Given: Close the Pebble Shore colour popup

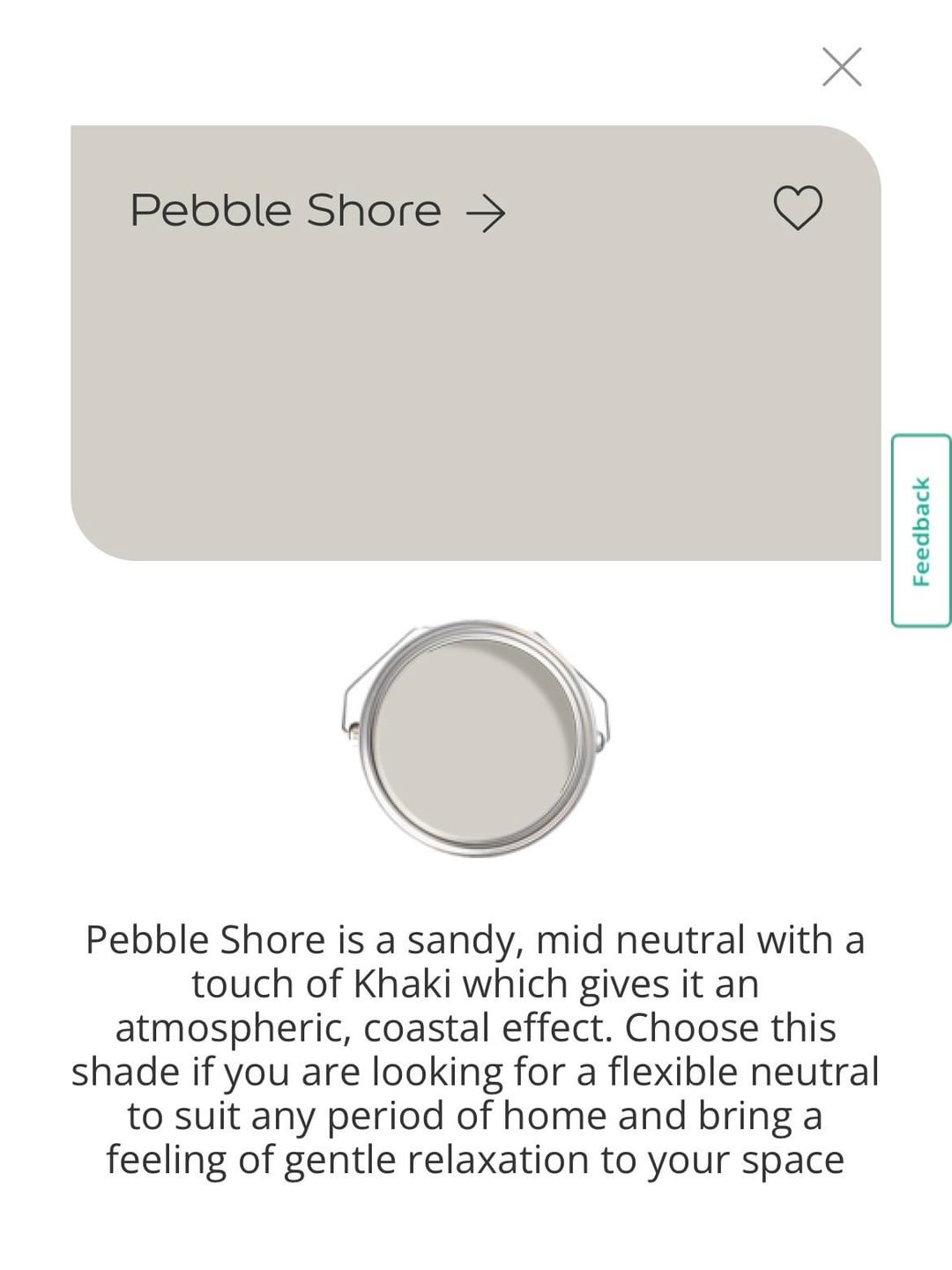Looking at the screenshot, I should click(x=841, y=67).
